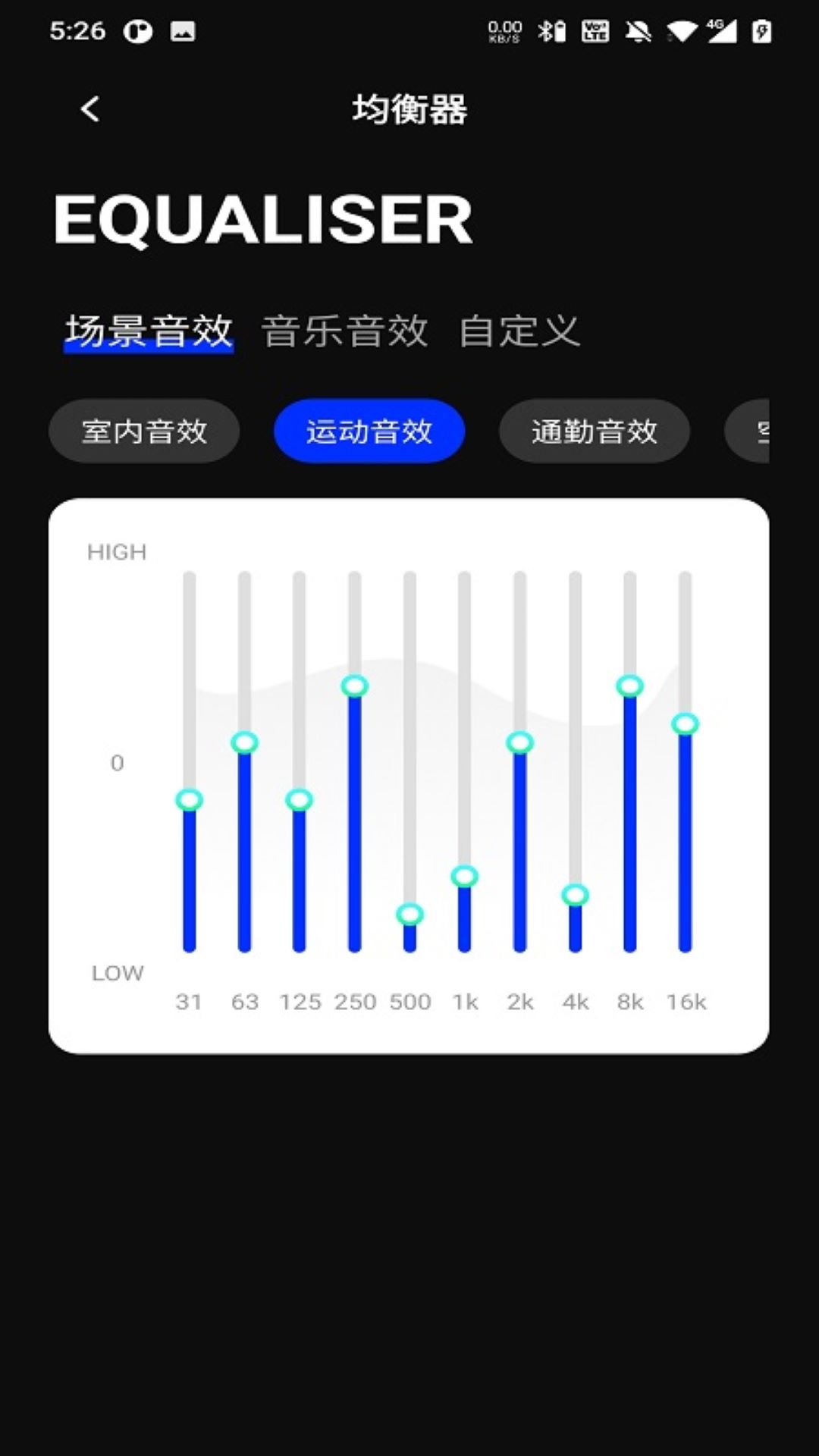
Task: Tap the 16k frequency label
Action: [686, 1002]
